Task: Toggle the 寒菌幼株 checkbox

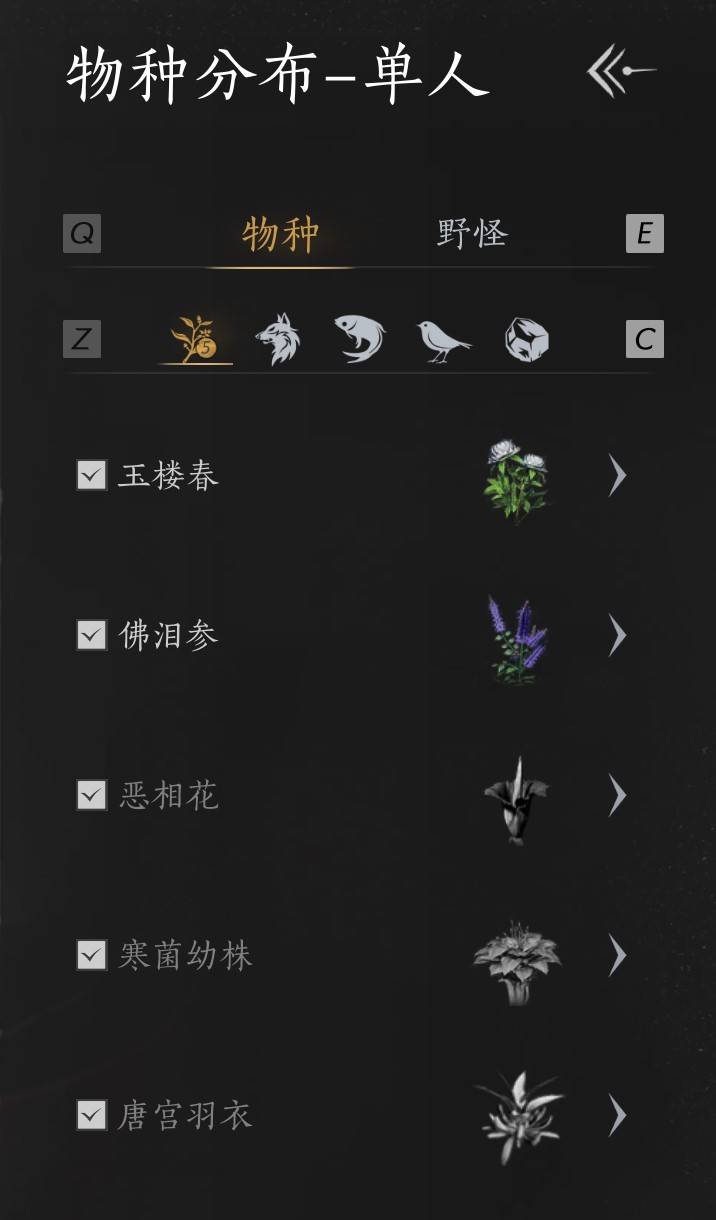Action: pyautogui.click(x=91, y=955)
